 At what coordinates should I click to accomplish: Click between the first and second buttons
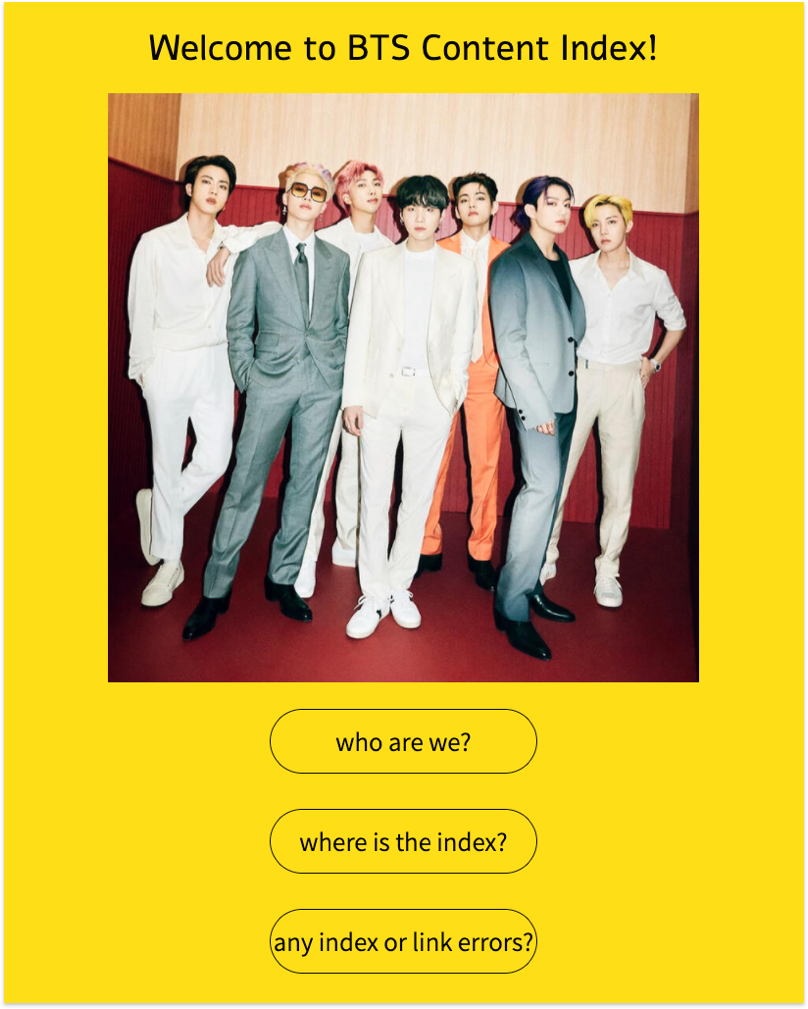tap(403, 791)
